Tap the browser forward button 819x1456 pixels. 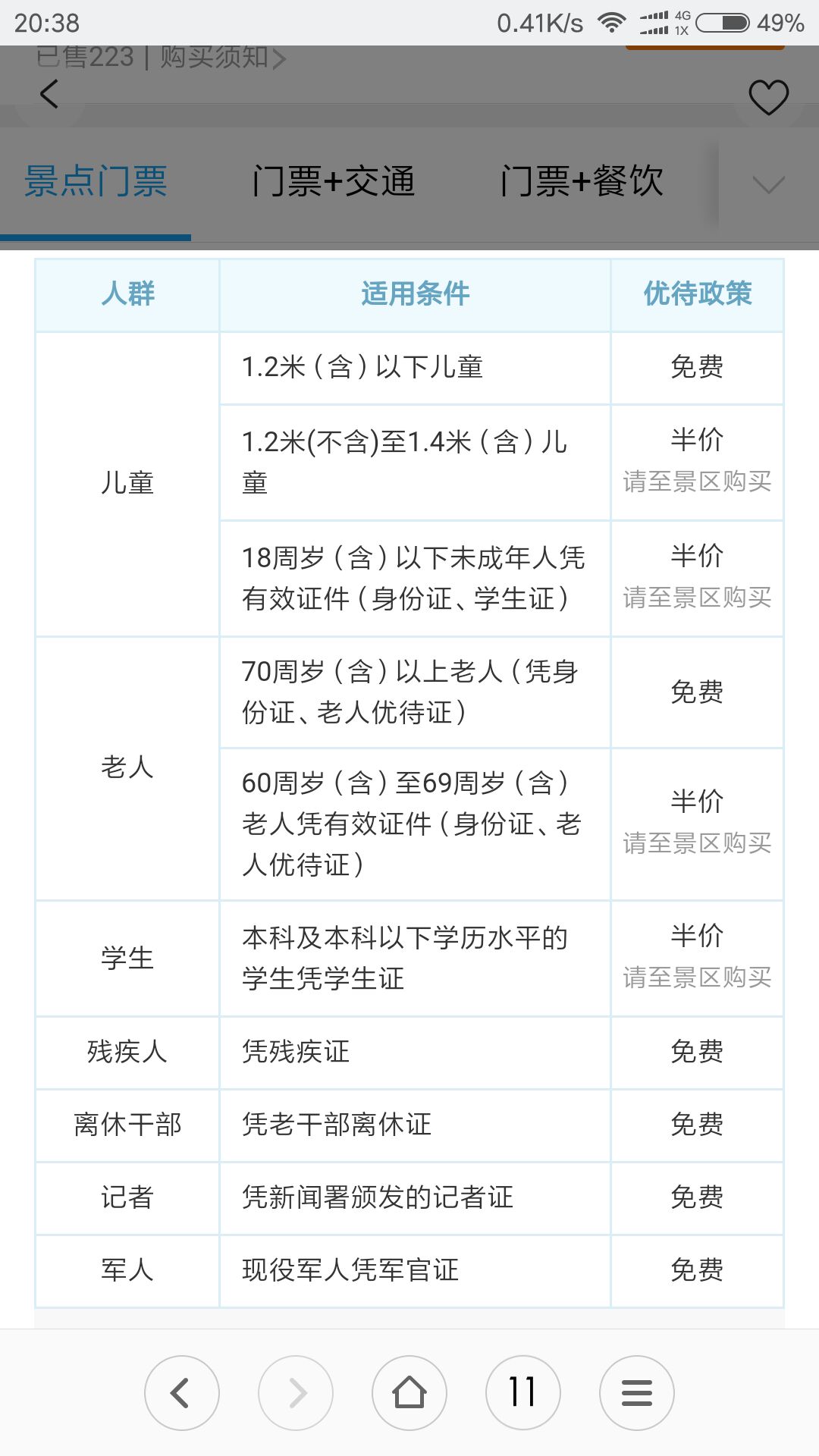click(296, 1393)
